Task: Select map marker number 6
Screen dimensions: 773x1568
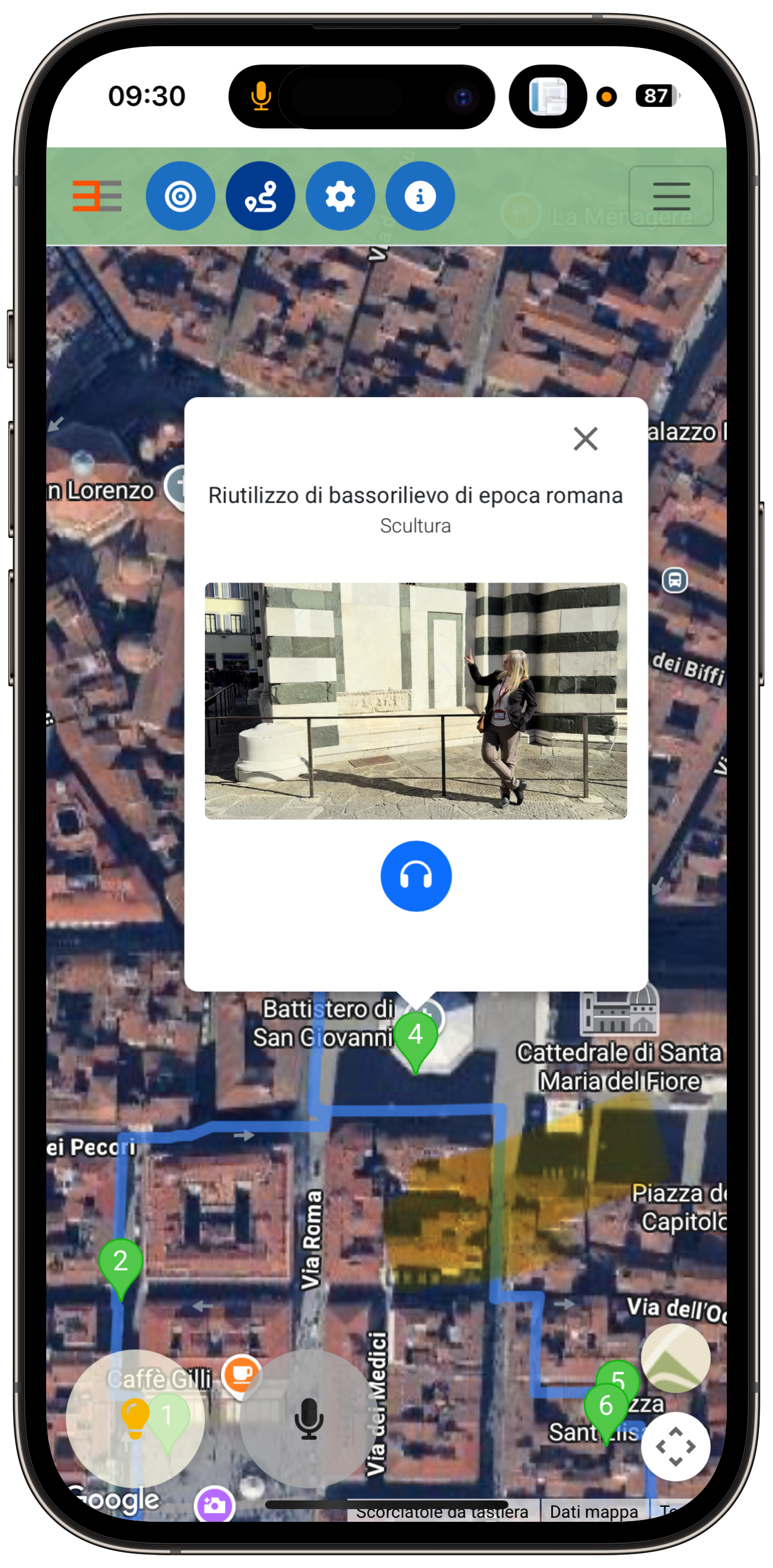Action: click(606, 1405)
